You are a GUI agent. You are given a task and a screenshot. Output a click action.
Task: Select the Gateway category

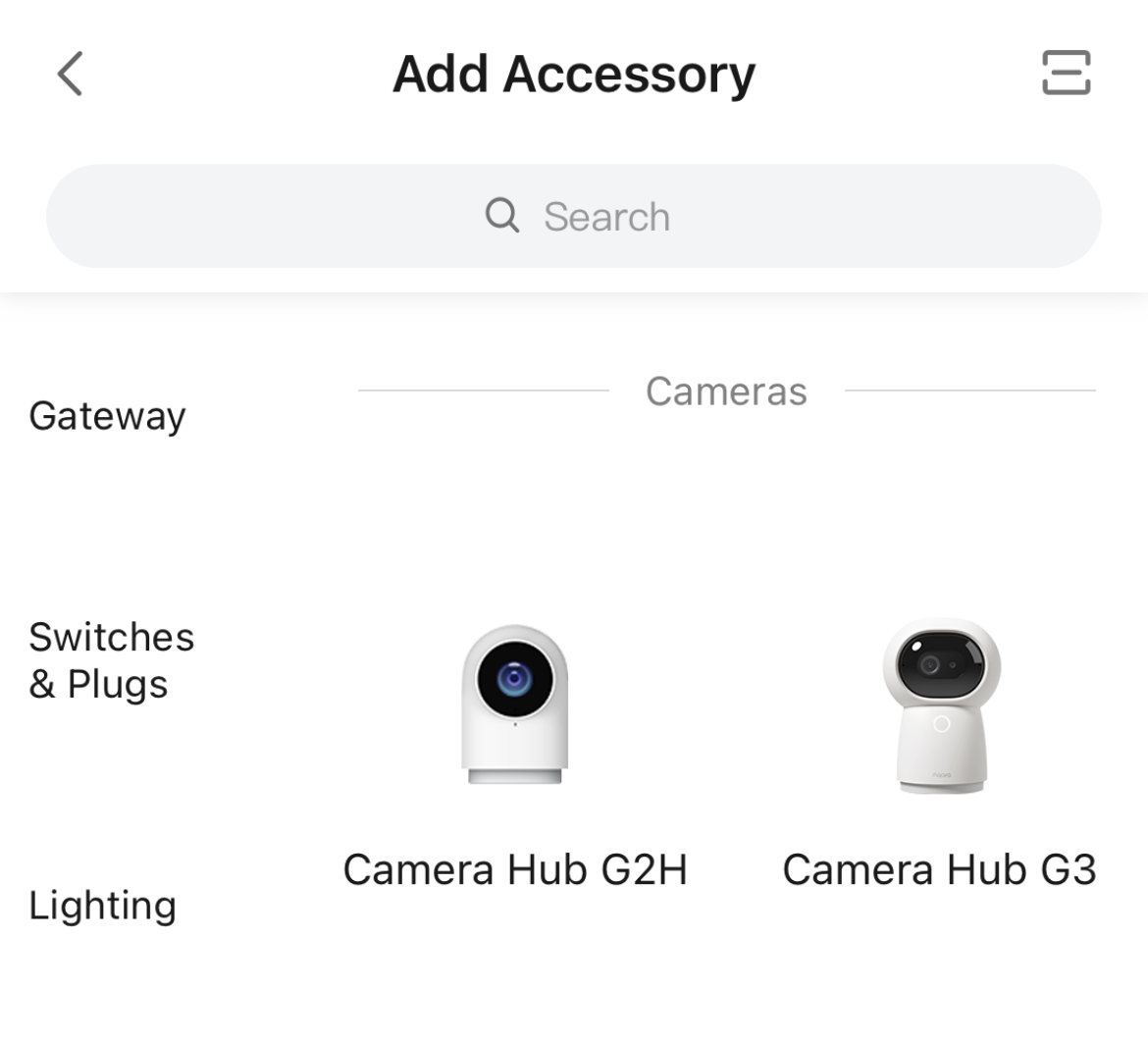(x=108, y=416)
